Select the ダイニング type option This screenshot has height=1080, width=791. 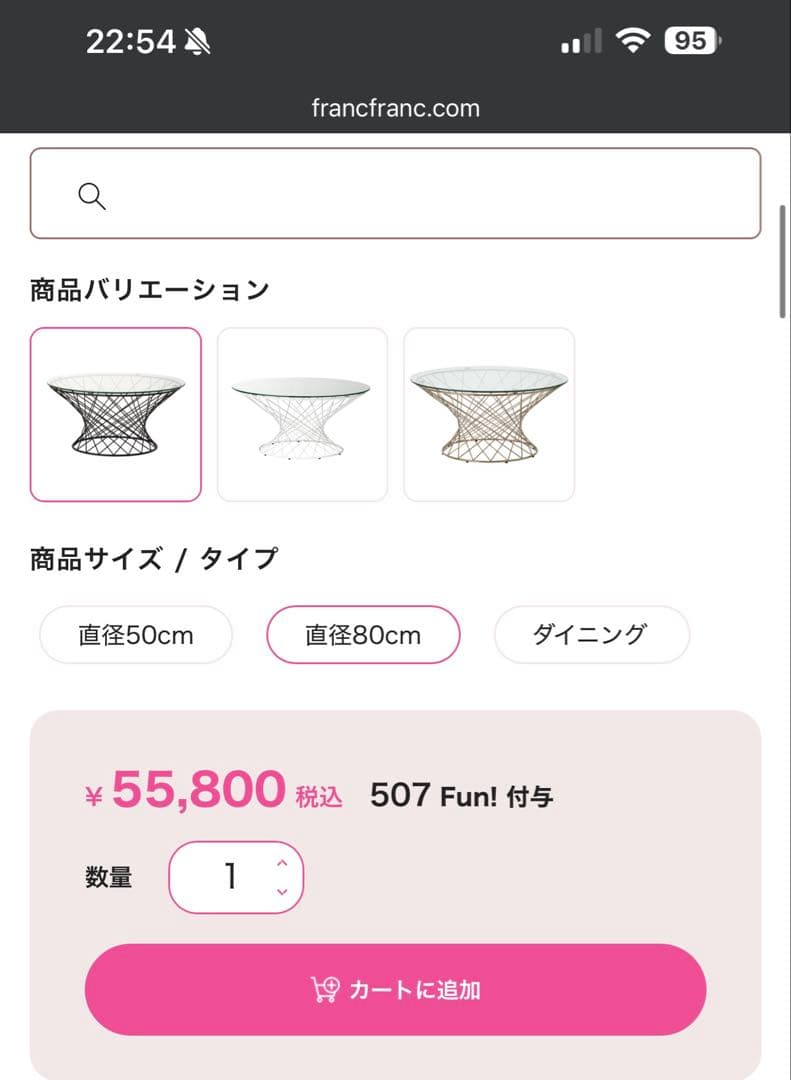tap(591, 634)
